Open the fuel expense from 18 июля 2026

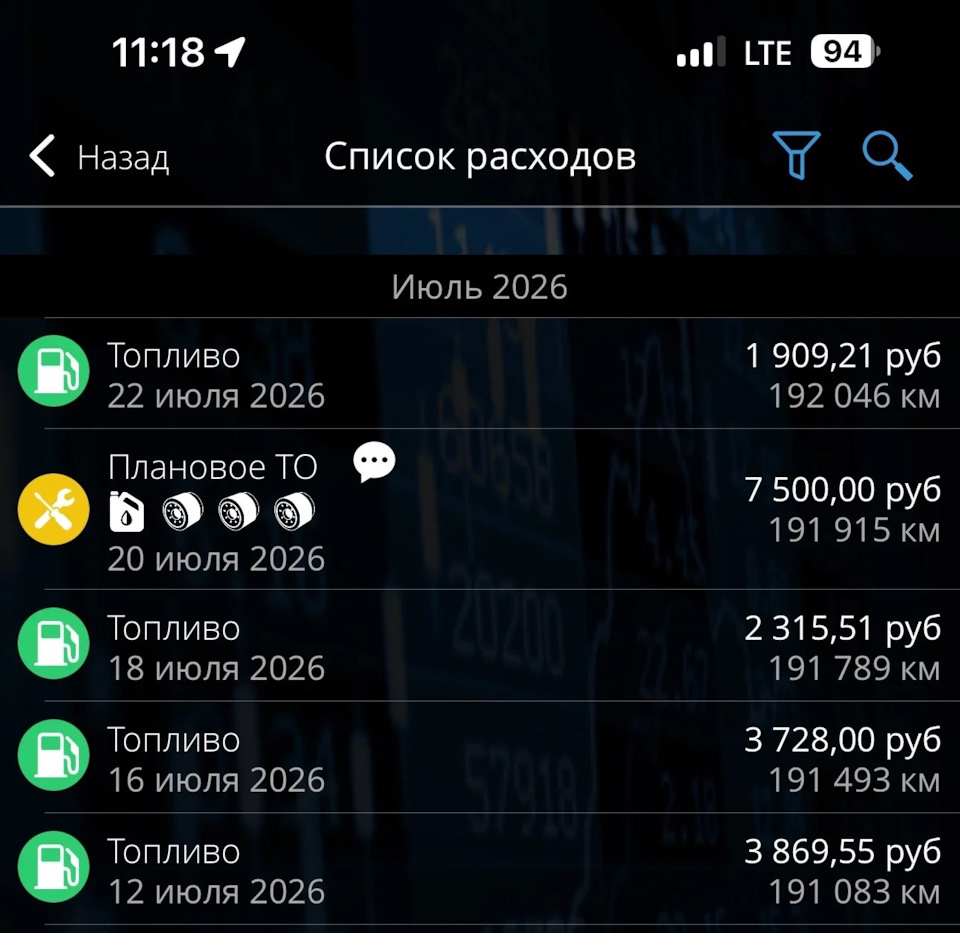(x=480, y=645)
